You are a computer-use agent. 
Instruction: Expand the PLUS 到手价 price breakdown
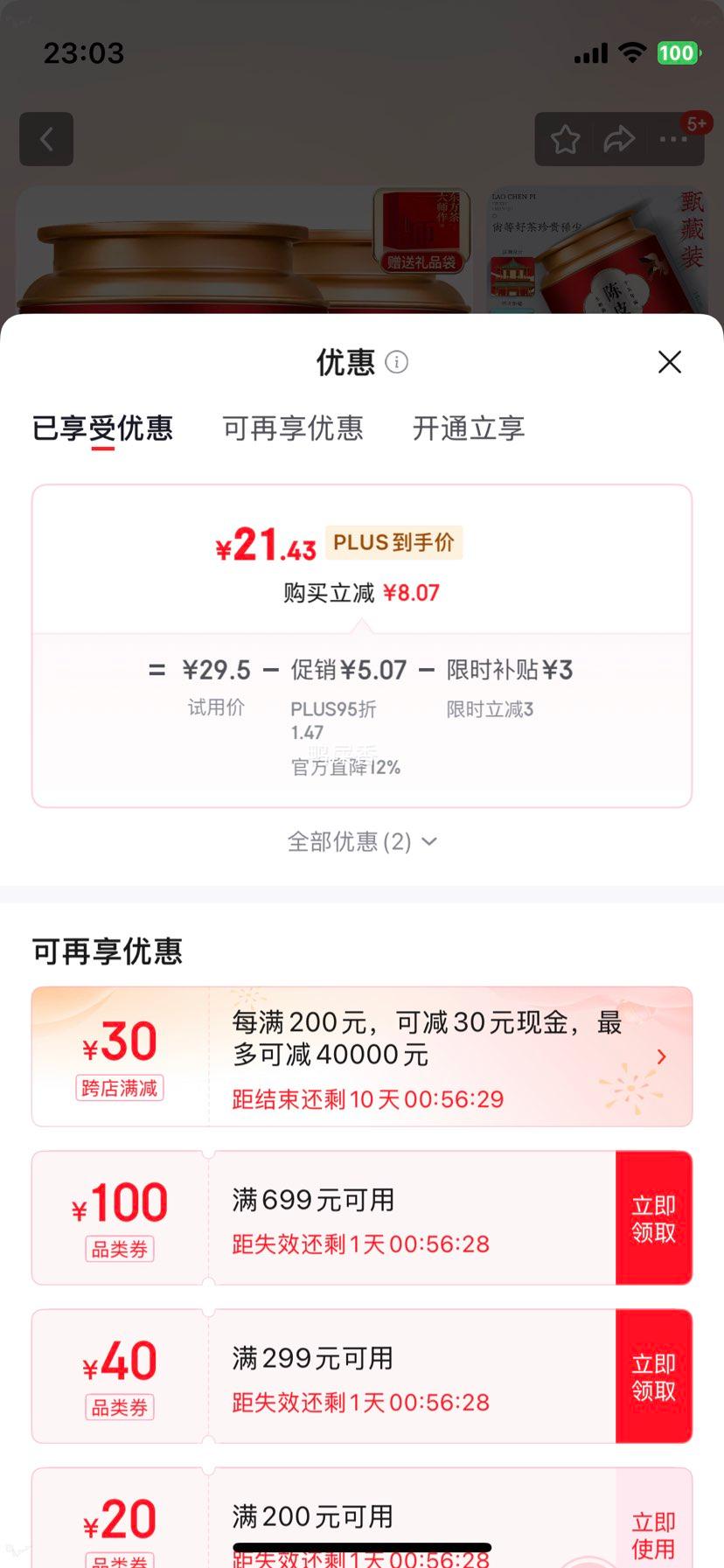394,542
